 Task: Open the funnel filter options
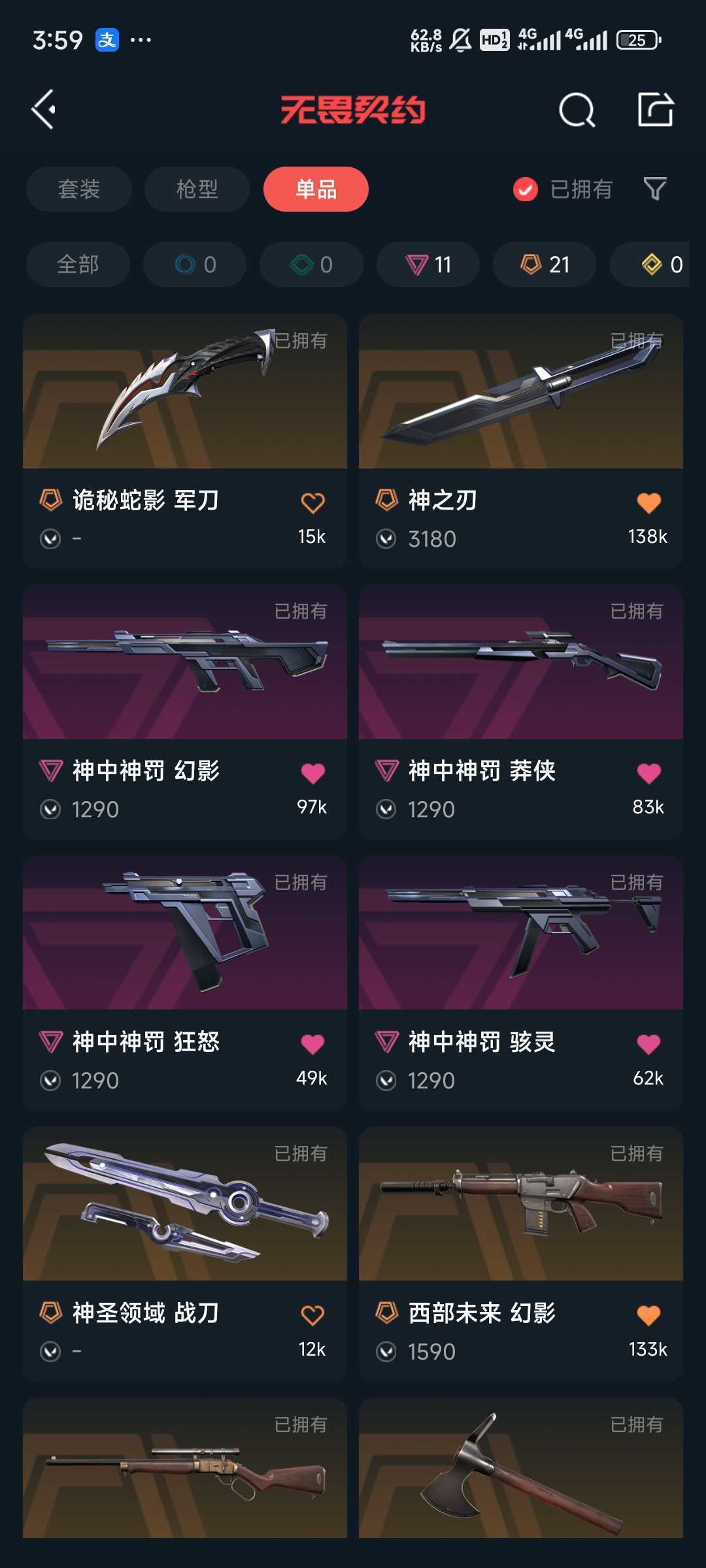(655, 189)
